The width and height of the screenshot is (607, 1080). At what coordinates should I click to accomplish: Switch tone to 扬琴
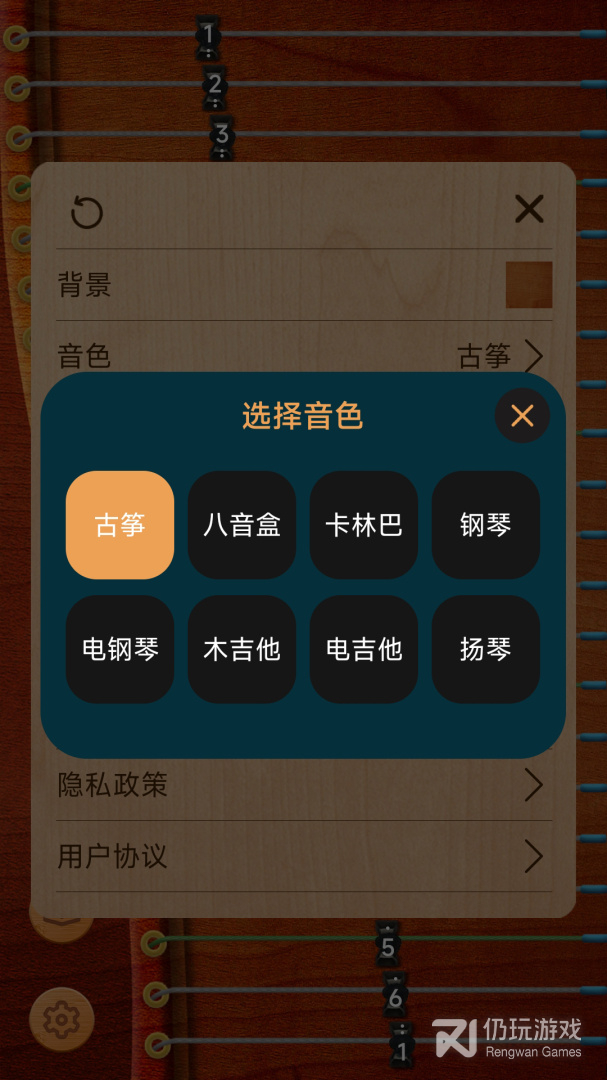coord(486,649)
